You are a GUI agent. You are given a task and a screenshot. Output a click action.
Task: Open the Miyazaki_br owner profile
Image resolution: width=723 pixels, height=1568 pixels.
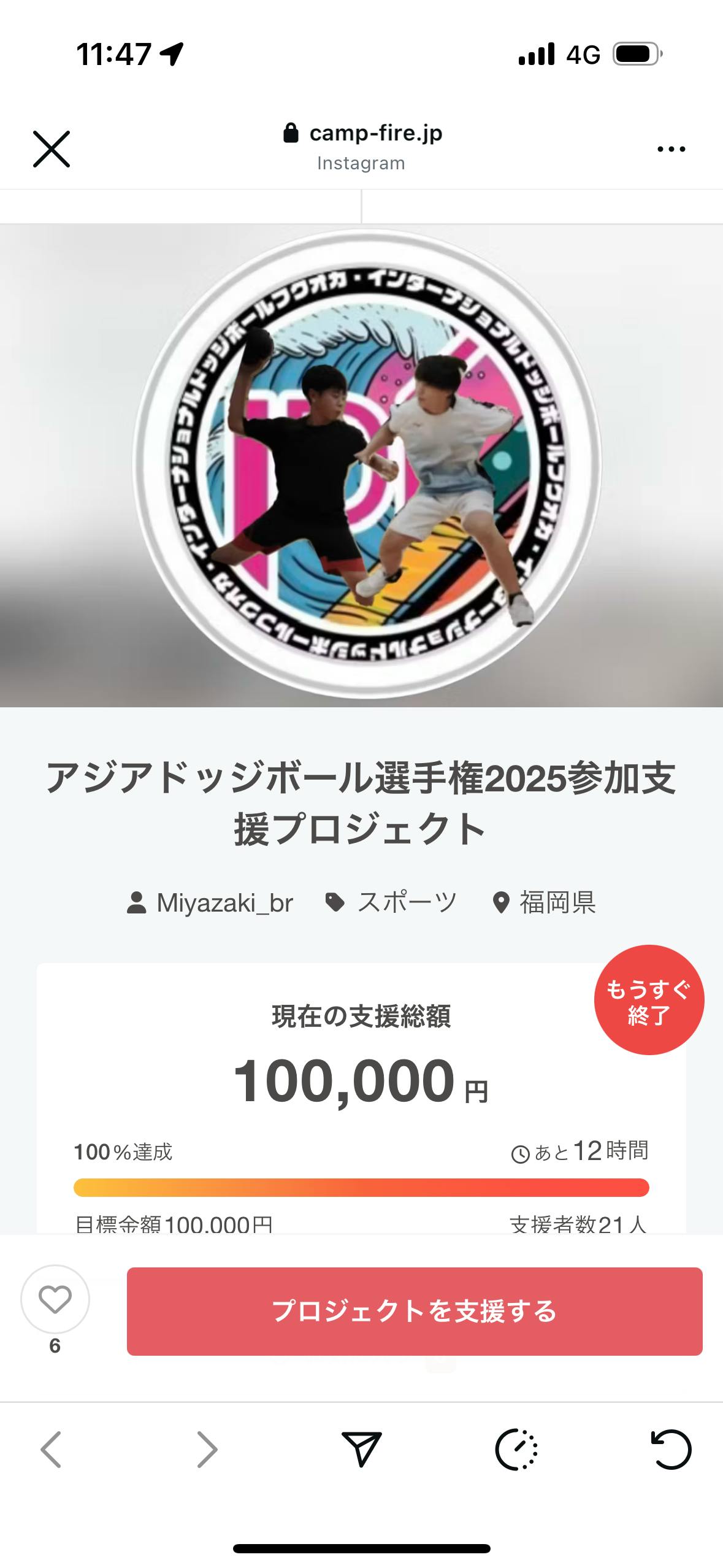210,903
